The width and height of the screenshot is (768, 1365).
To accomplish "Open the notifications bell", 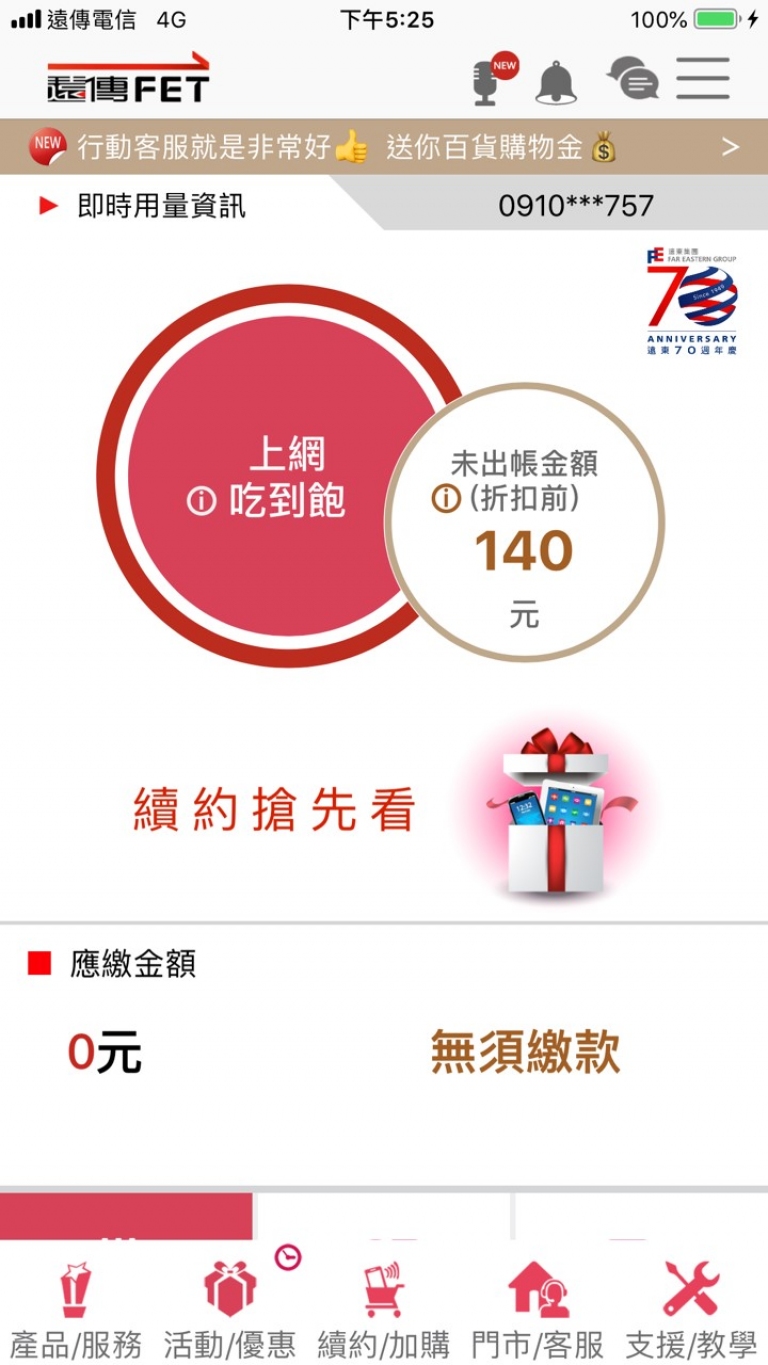I will [x=556, y=81].
